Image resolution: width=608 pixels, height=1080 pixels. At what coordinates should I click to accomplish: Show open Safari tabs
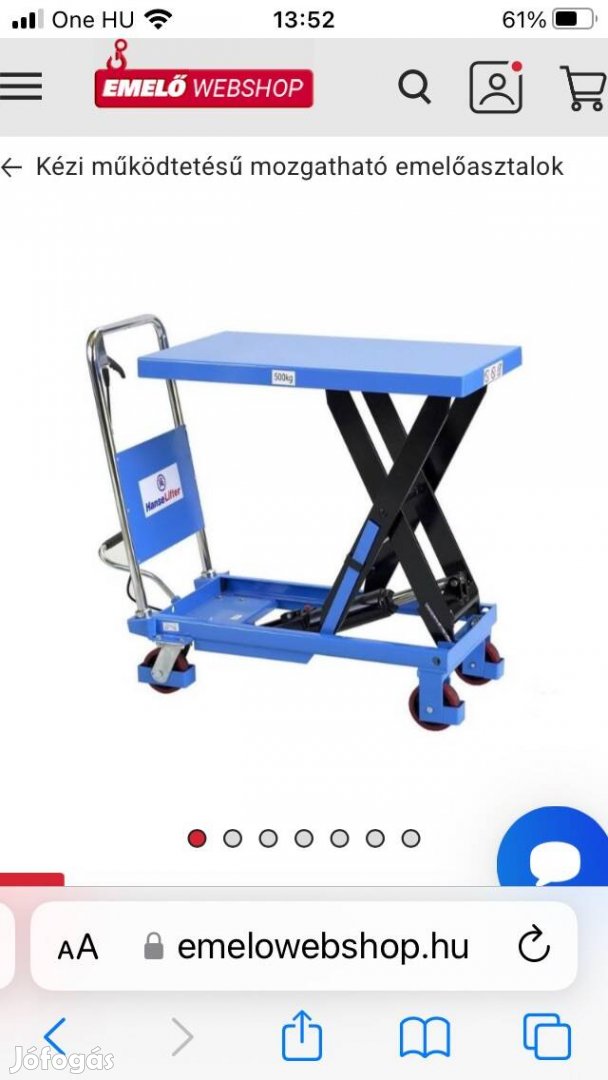tap(547, 1037)
